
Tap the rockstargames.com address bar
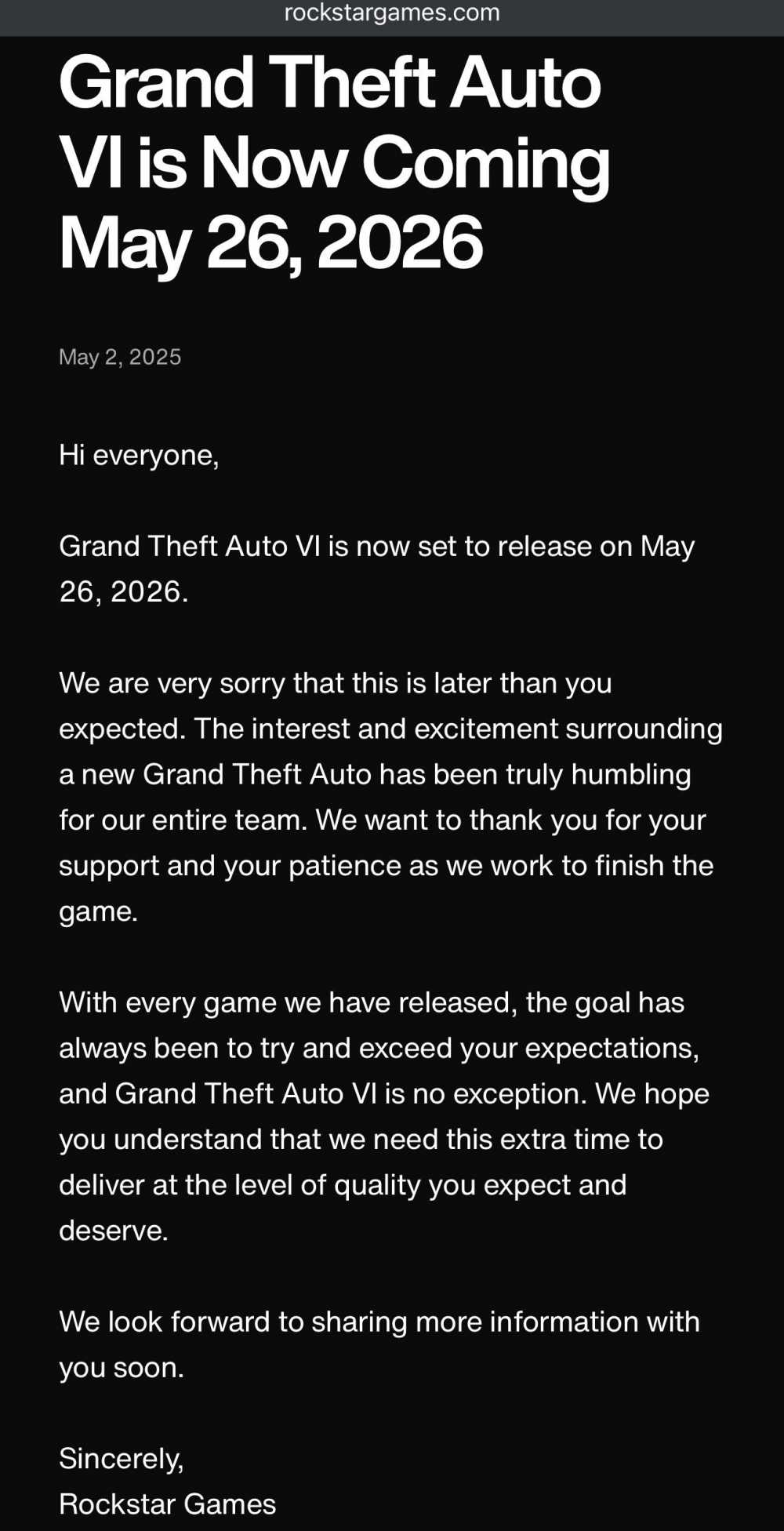coord(392,13)
